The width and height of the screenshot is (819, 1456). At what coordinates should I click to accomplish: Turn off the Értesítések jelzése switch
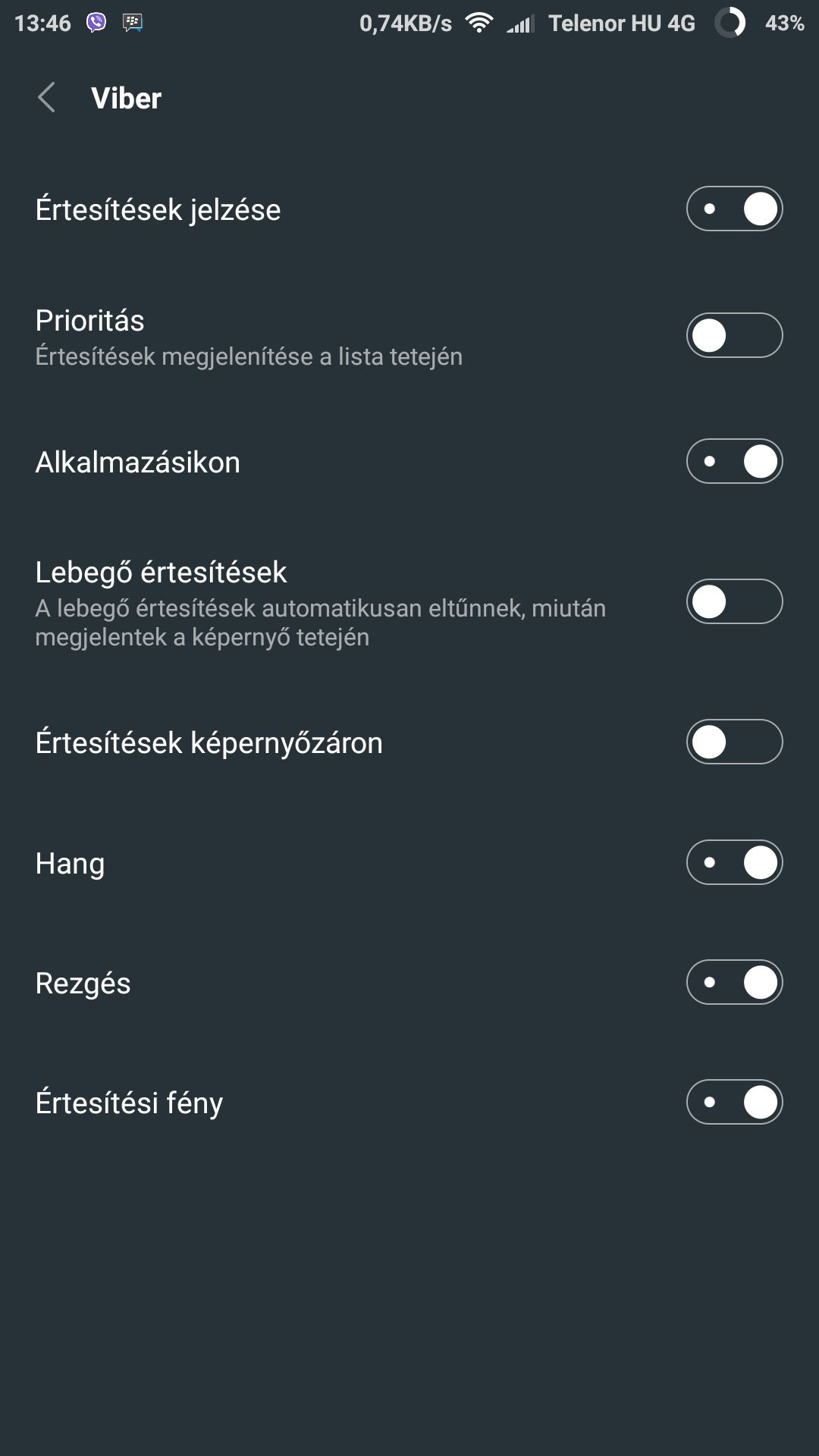[734, 209]
